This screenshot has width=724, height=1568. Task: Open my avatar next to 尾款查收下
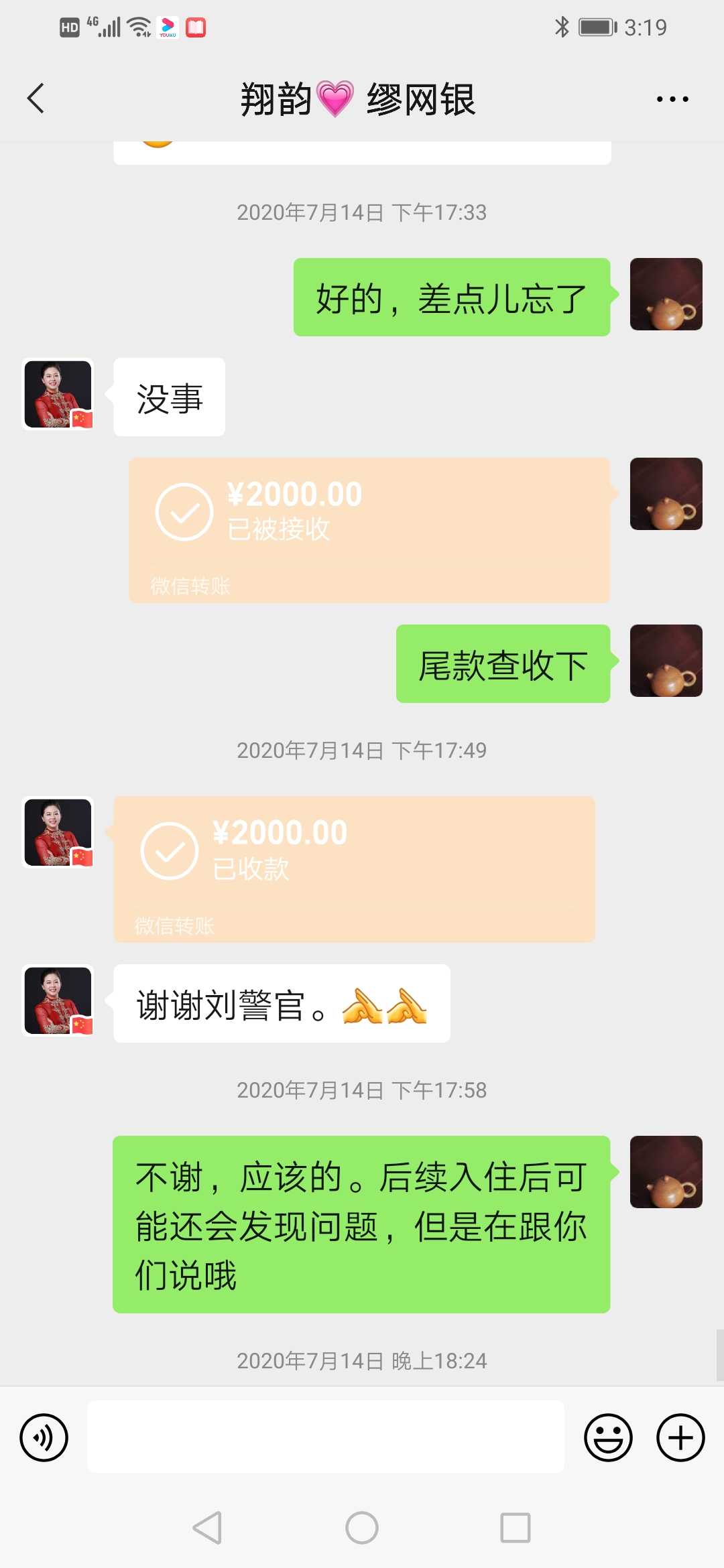(666, 661)
